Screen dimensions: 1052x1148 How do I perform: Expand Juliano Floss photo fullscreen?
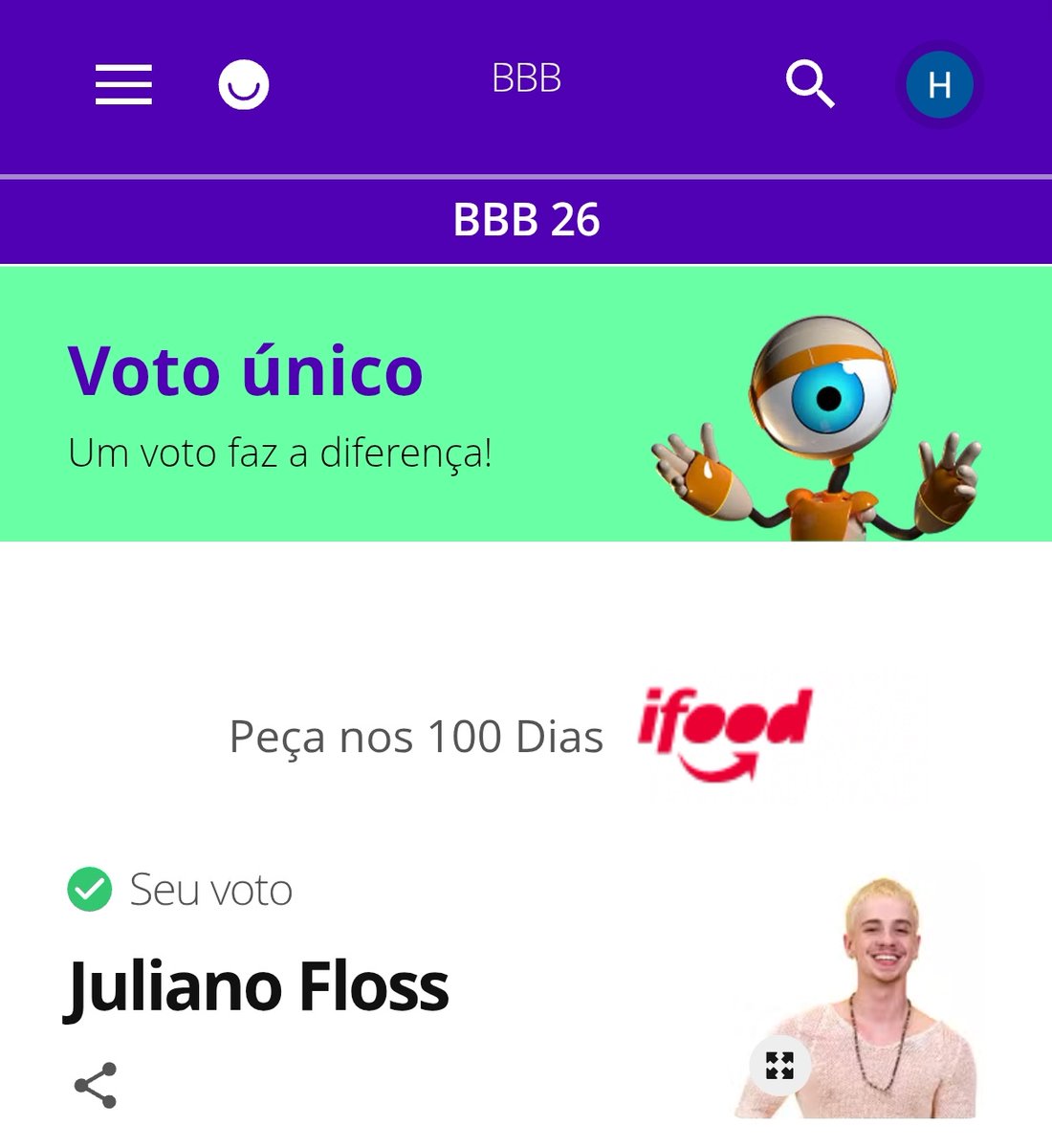pyautogui.click(x=779, y=1065)
